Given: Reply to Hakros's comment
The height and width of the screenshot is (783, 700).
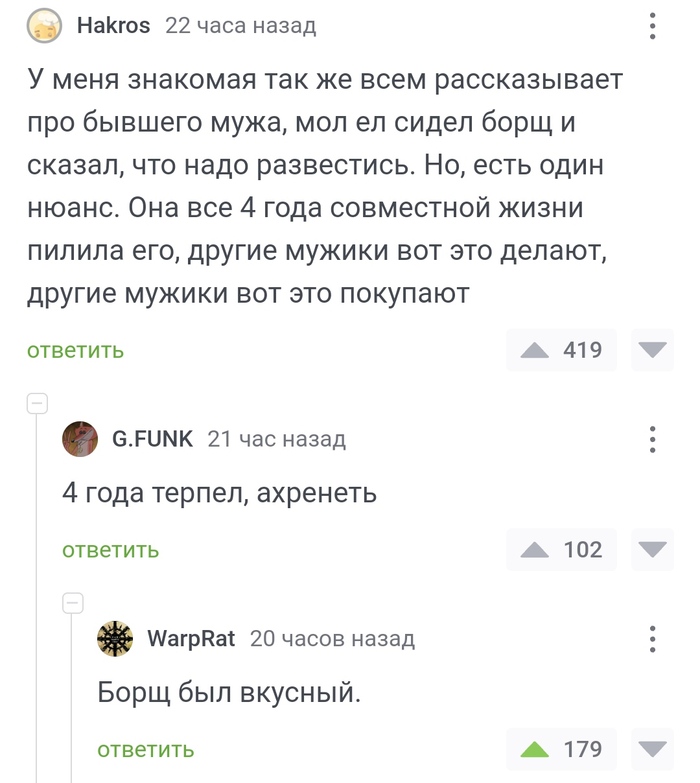Looking at the screenshot, I should tap(76, 350).
